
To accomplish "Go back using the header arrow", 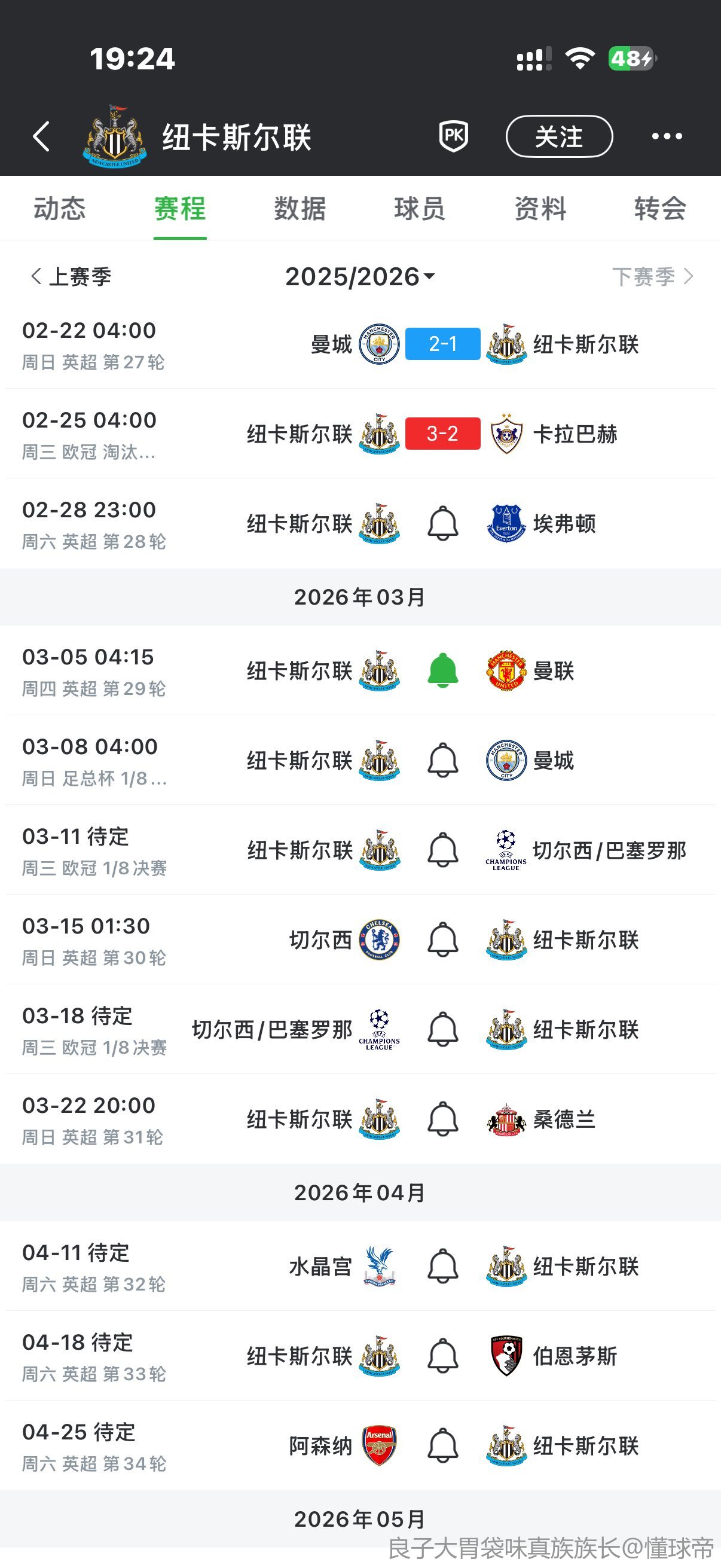I will coord(41,136).
